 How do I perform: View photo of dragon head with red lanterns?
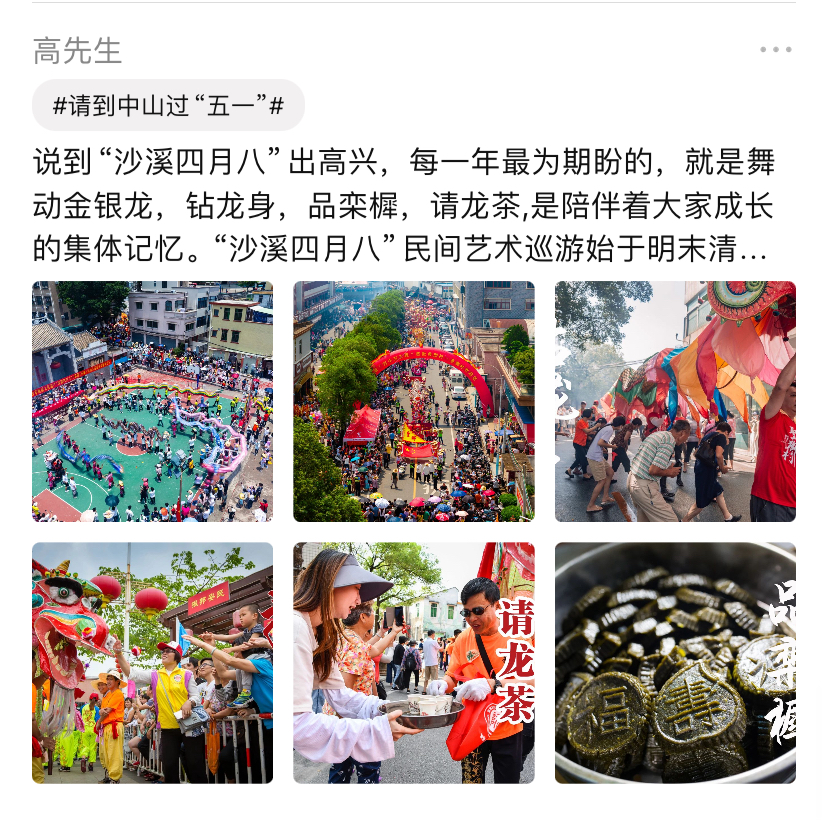[x=152, y=662]
